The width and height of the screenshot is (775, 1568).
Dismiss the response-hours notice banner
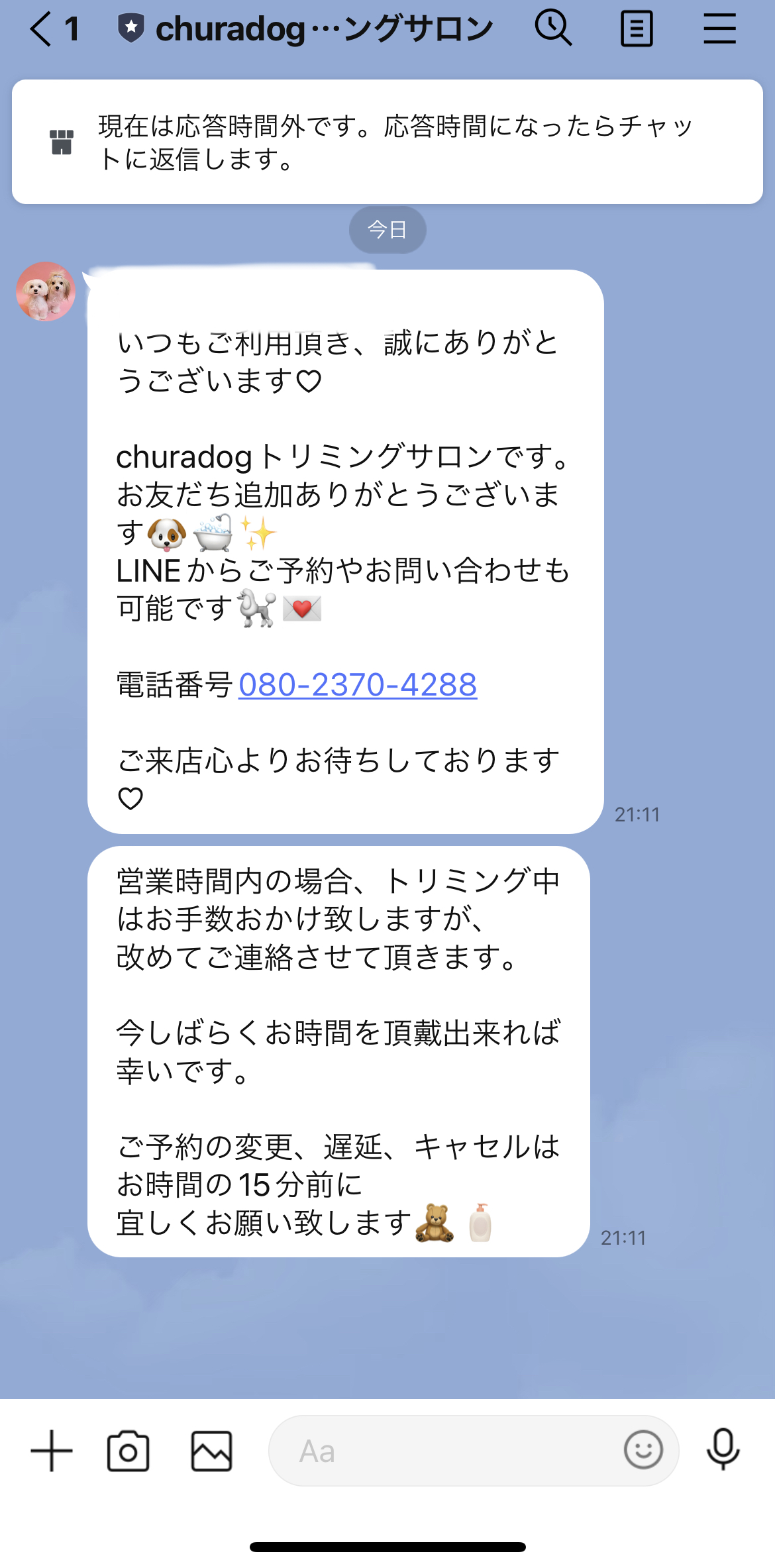tap(387, 140)
